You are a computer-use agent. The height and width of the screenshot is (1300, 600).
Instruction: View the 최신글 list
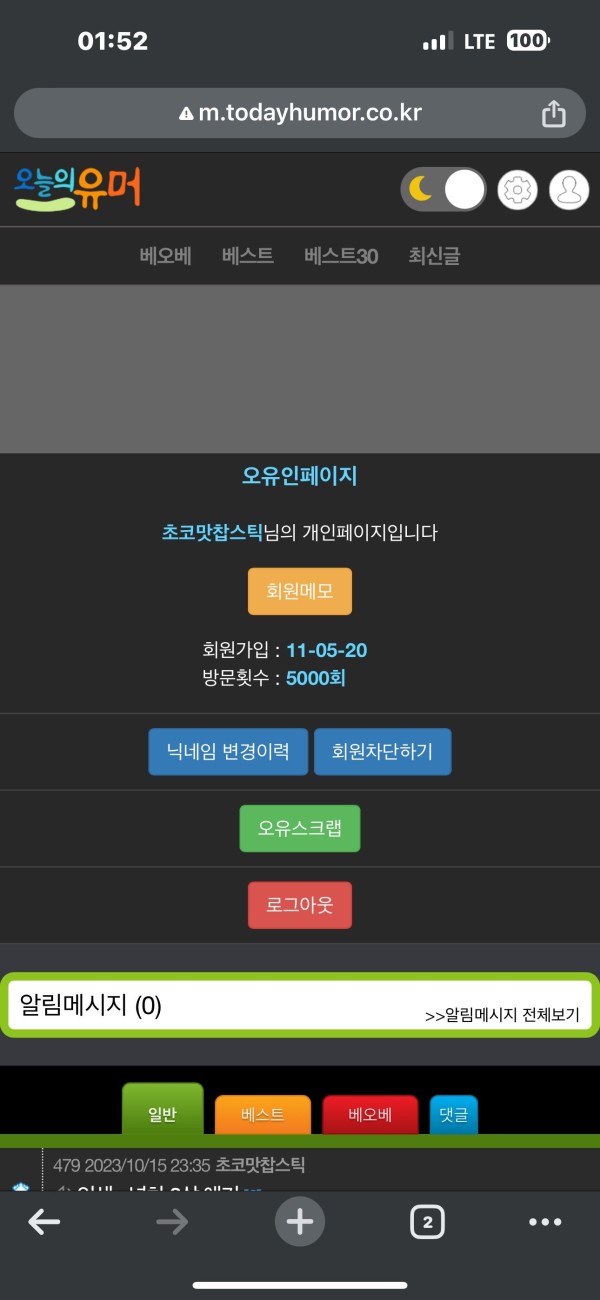click(434, 256)
